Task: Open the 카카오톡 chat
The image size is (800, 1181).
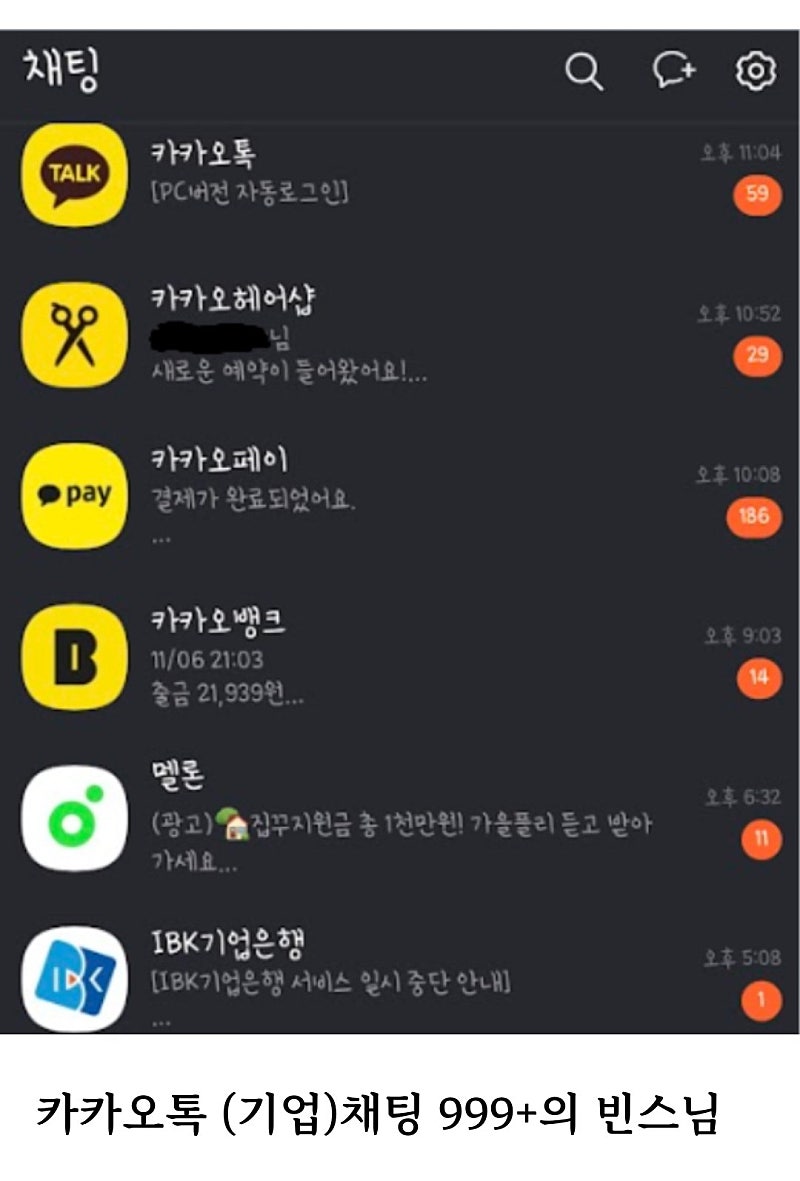Action: click(x=400, y=173)
